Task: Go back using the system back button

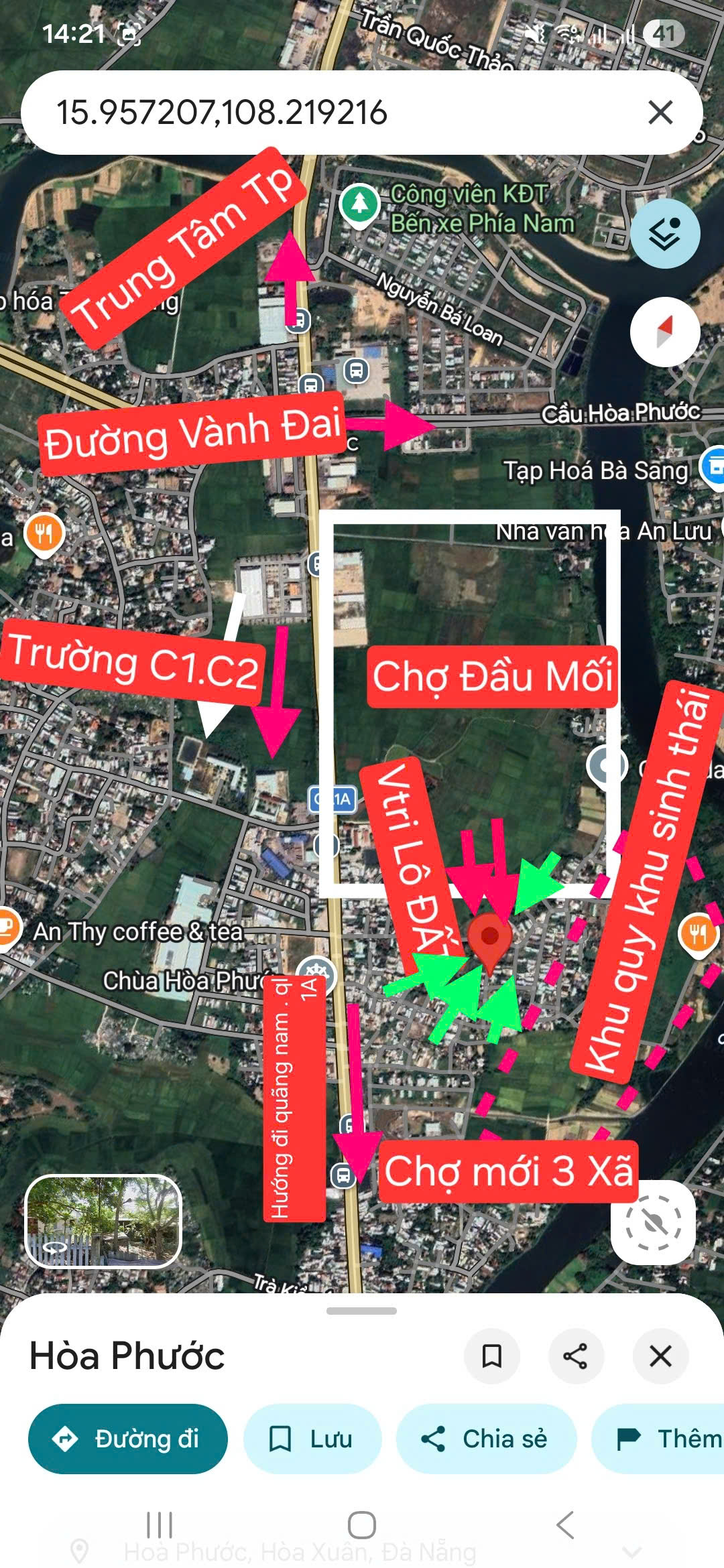Action: point(565,1525)
